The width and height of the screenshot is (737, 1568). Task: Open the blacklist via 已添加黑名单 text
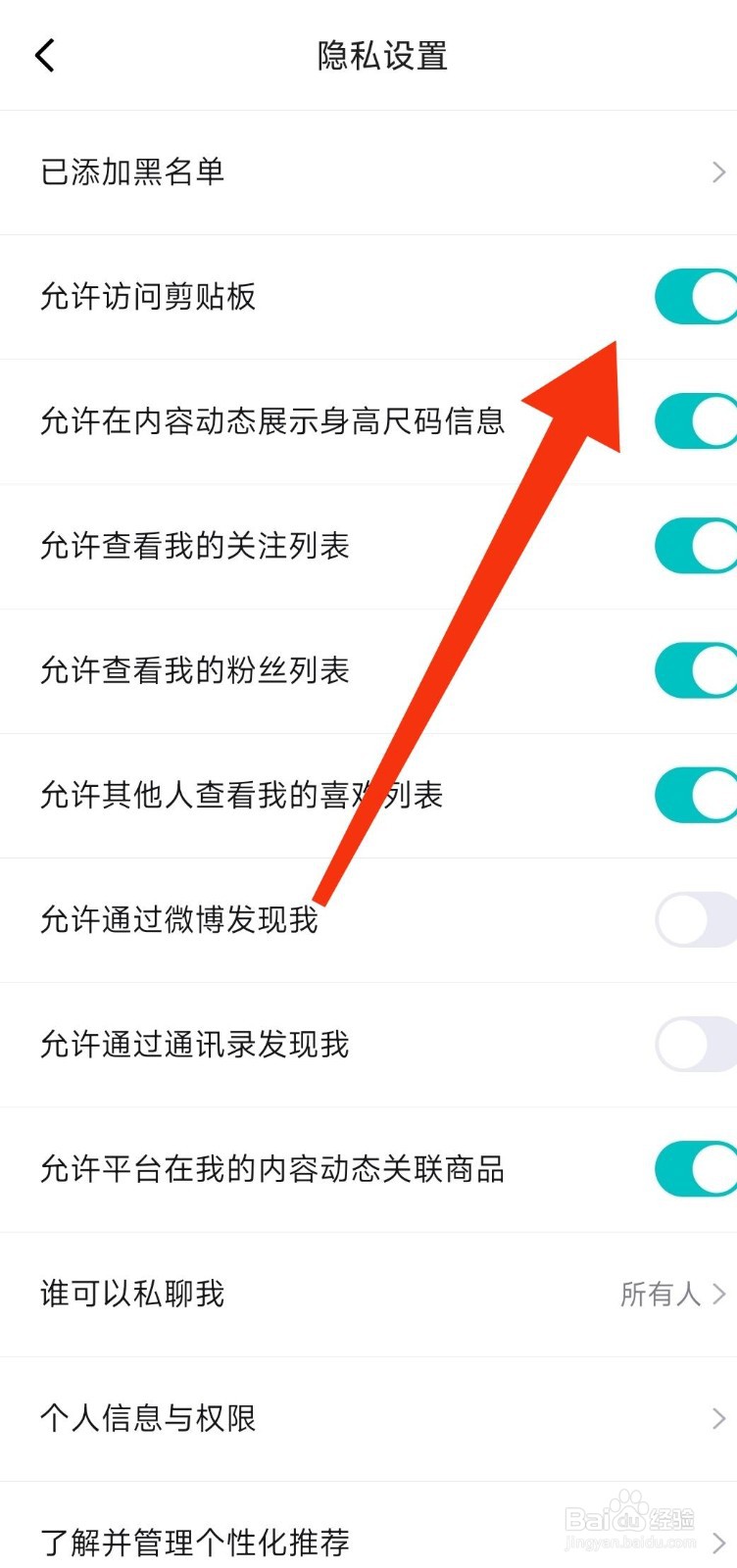pyautogui.click(x=133, y=171)
